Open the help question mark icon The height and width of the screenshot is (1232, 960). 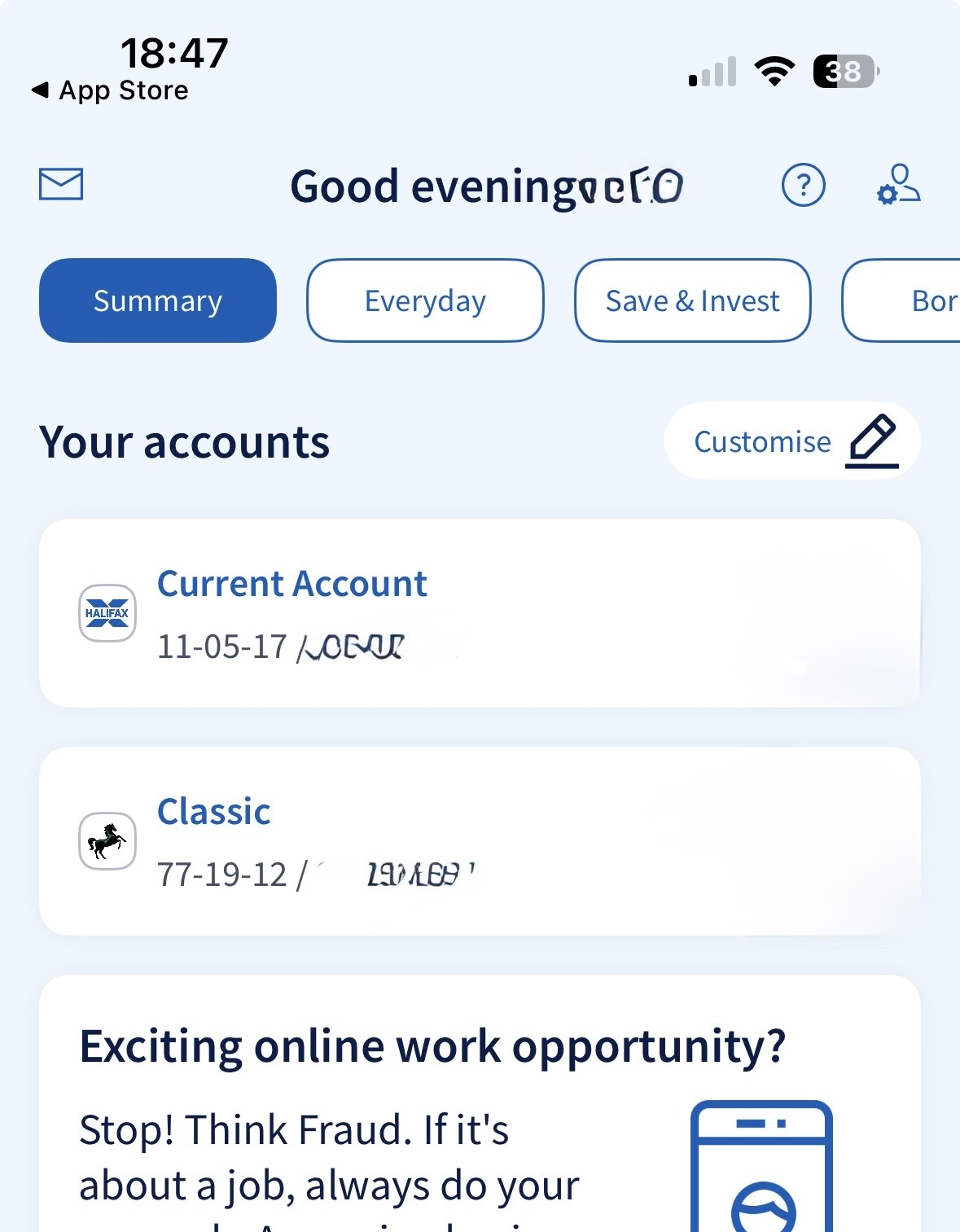click(803, 186)
